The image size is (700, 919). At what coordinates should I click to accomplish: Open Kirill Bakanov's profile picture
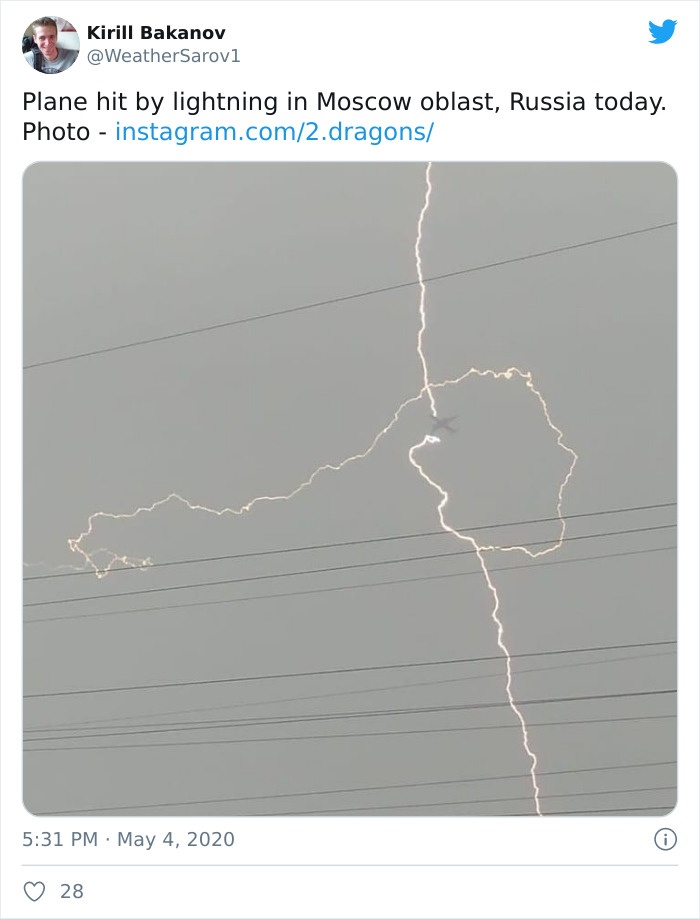click(50, 44)
